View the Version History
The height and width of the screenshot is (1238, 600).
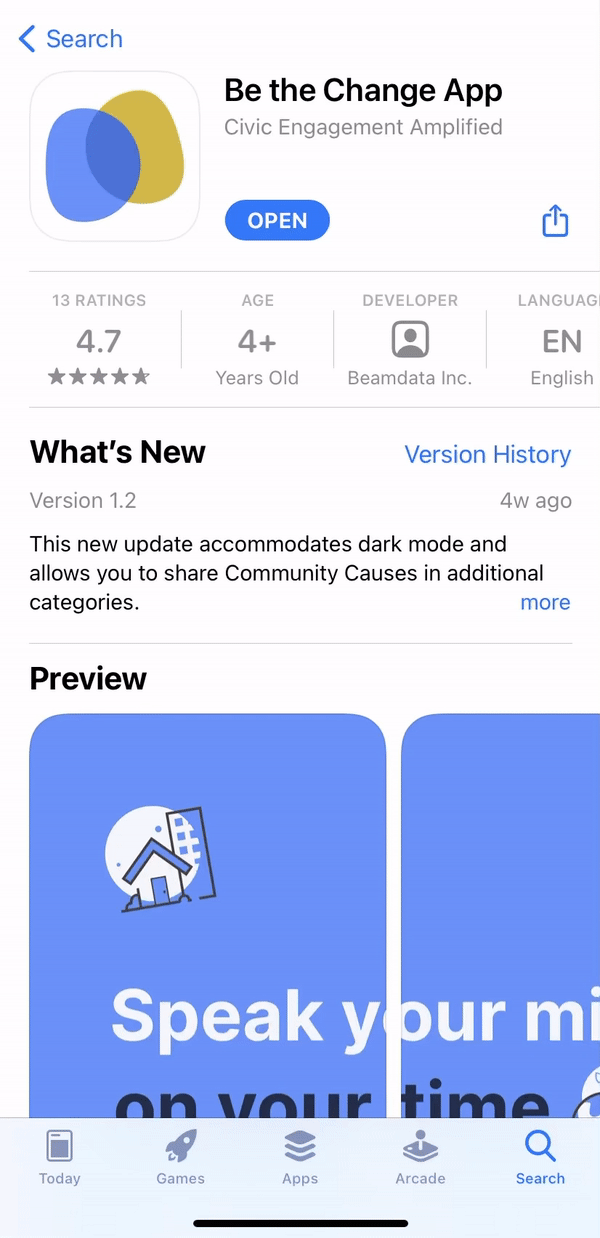tap(487, 454)
